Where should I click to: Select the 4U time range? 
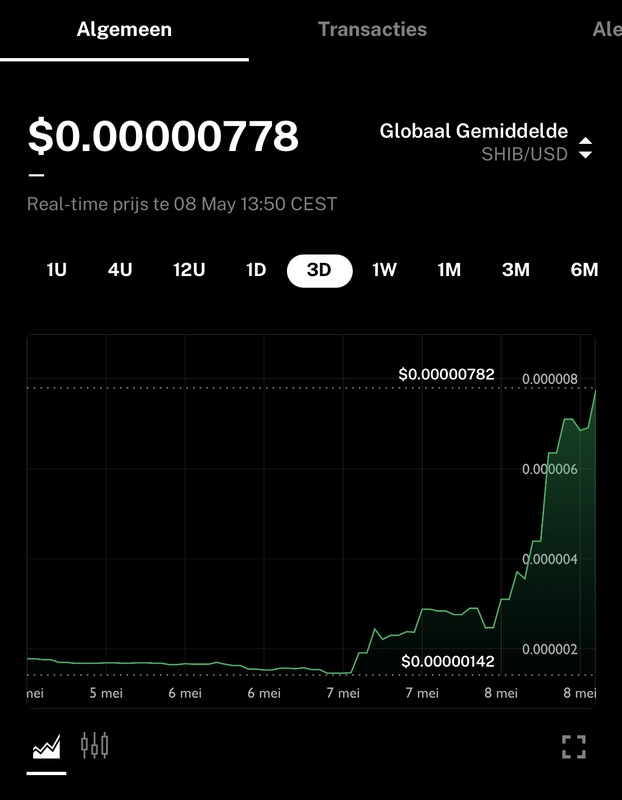[120, 270]
